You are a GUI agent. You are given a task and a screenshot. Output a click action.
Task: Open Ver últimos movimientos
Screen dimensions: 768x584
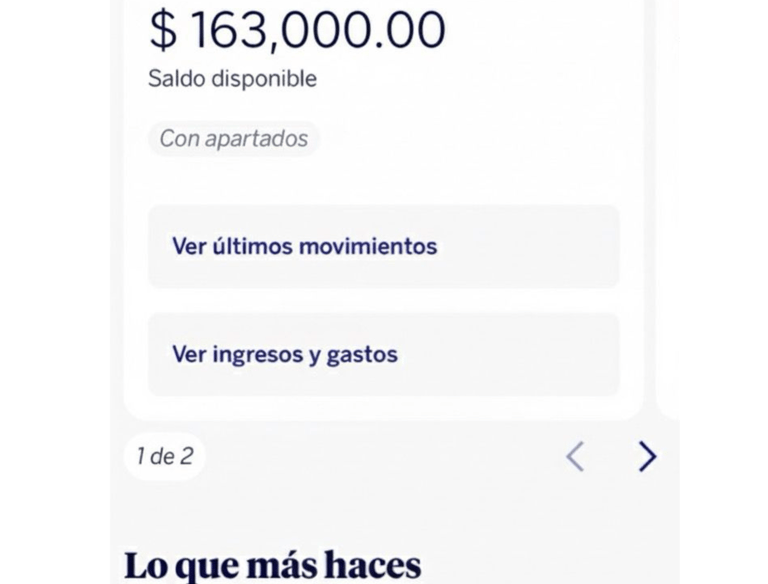click(383, 246)
